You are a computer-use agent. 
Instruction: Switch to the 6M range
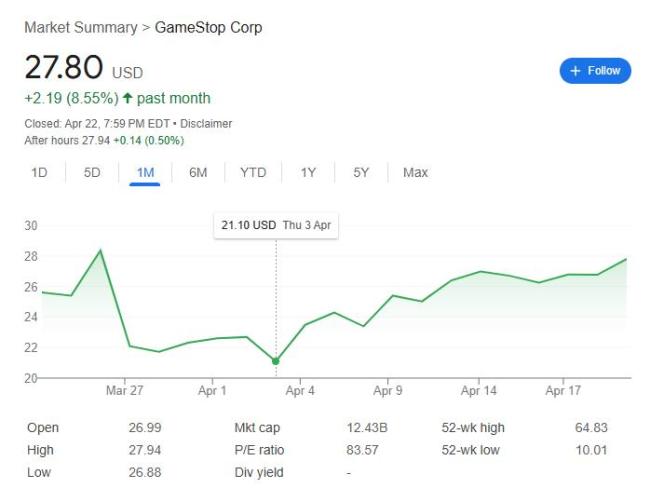tap(198, 172)
